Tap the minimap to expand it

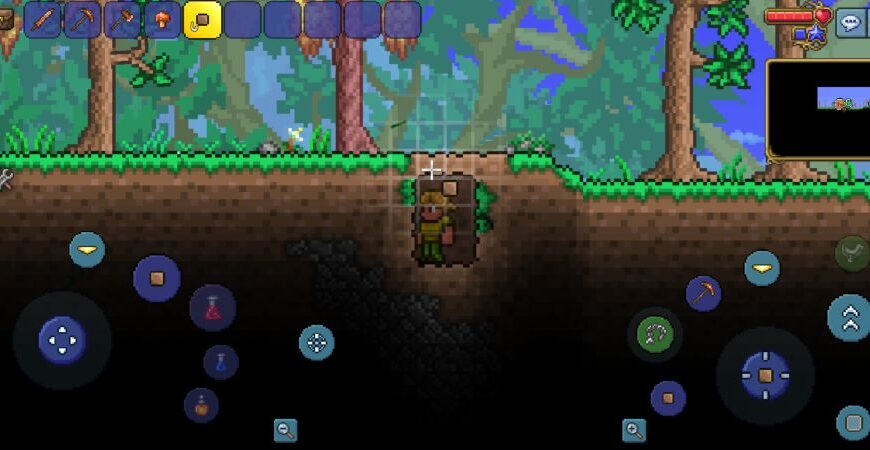click(x=820, y=108)
